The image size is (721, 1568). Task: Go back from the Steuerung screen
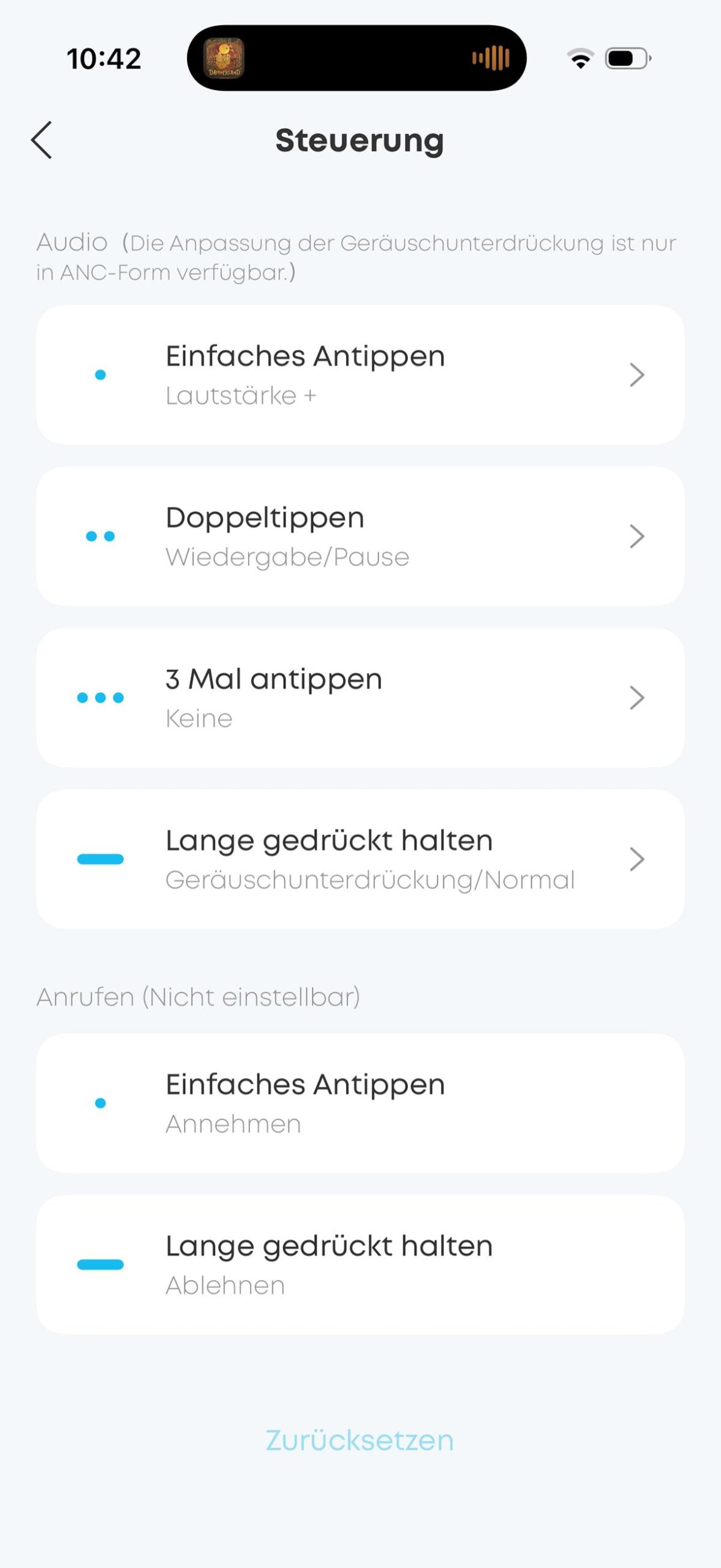(x=42, y=140)
